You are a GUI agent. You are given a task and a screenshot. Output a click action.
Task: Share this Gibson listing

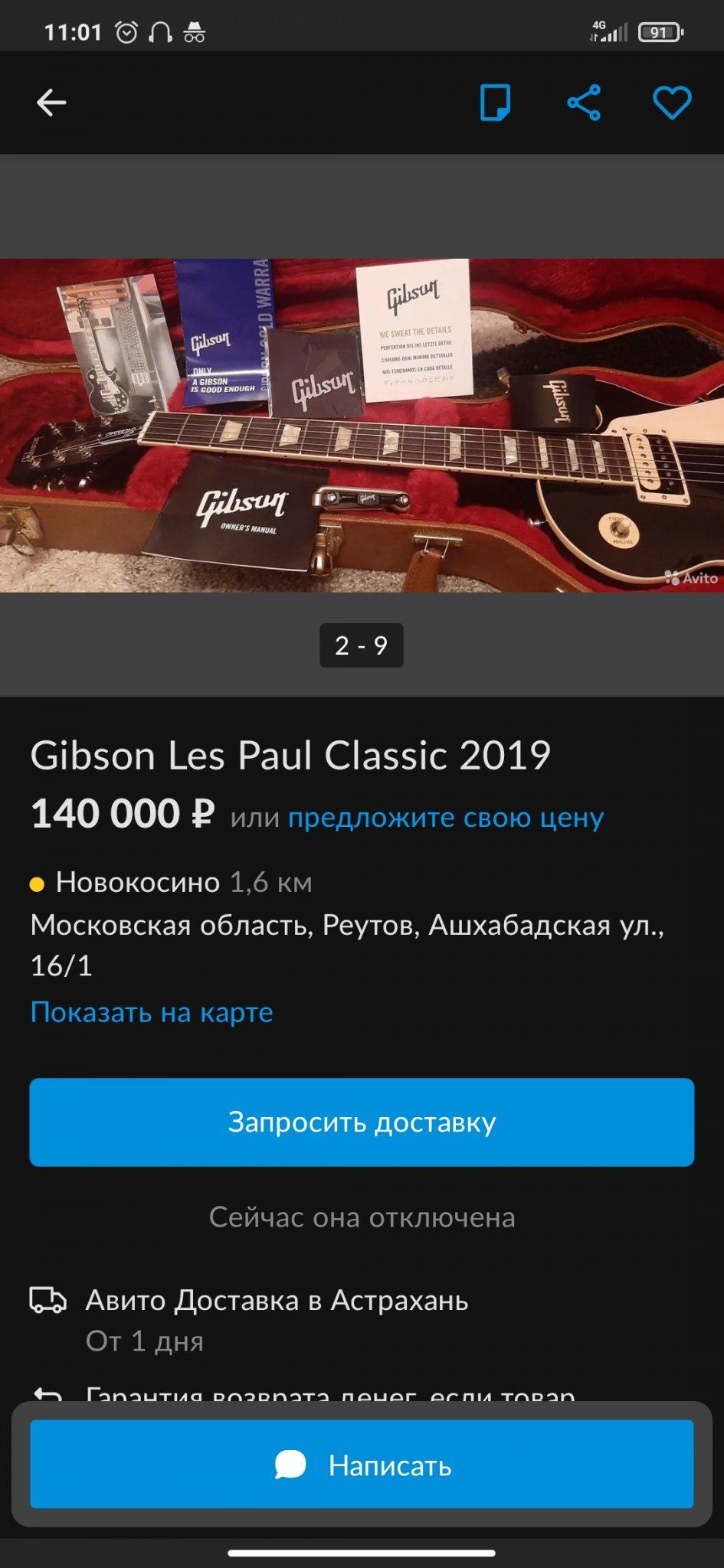click(584, 103)
